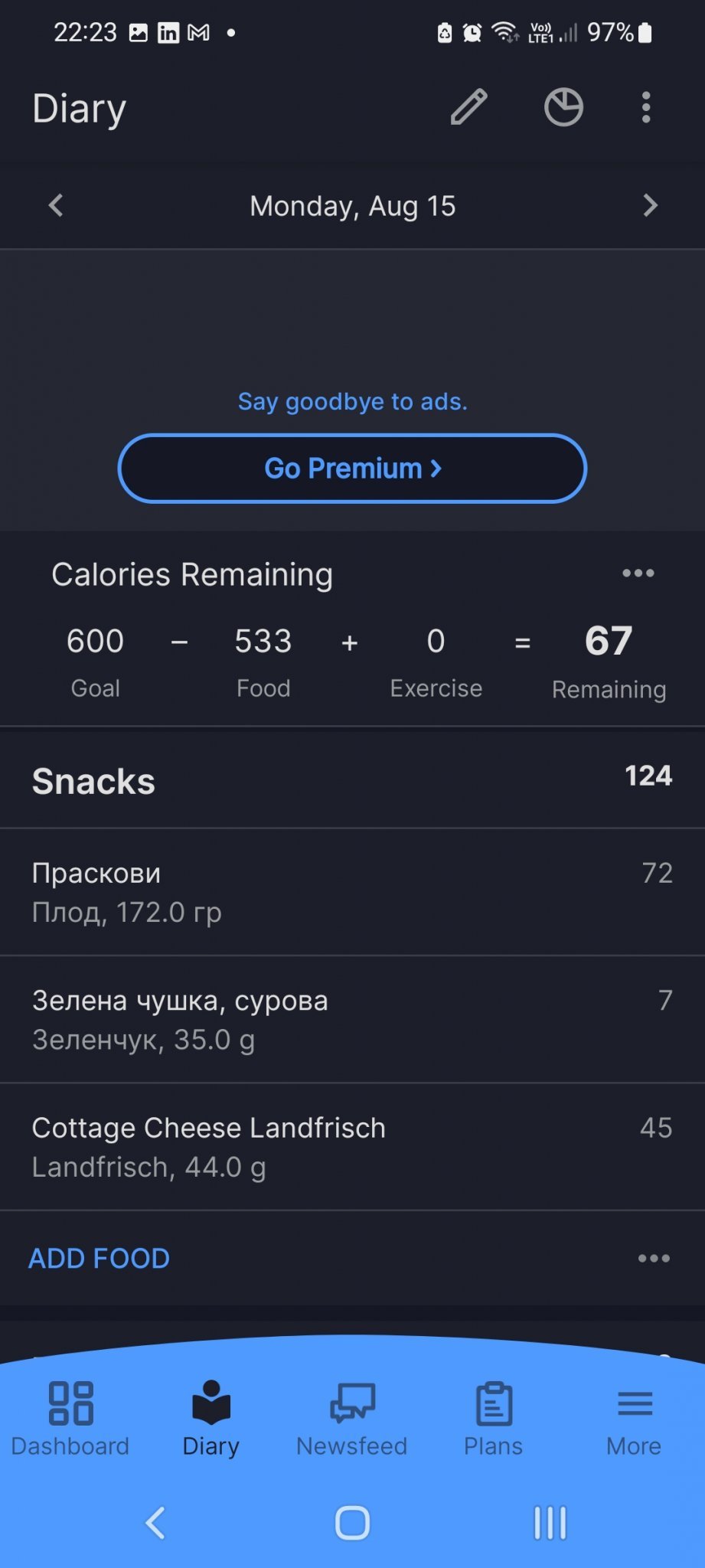The image size is (705, 1568).
Task: Select the Diary tab
Action: click(x=211, y=1418)
